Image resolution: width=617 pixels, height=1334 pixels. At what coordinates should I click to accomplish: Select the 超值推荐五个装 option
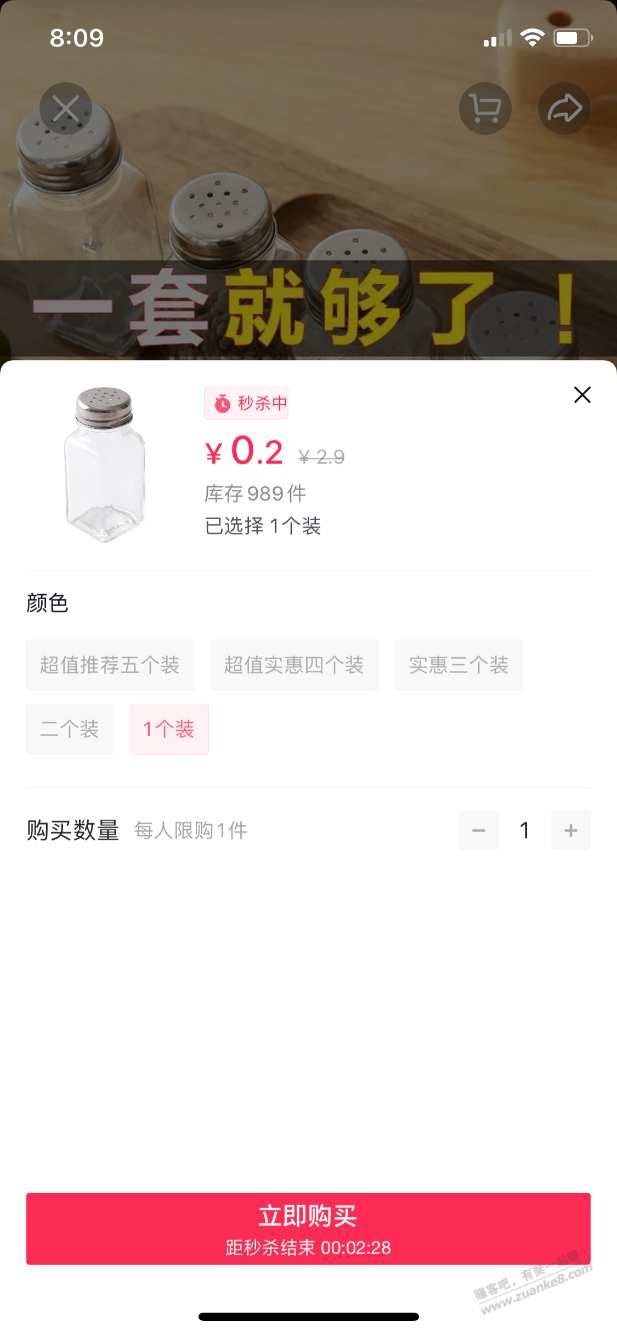pos(110,665)
